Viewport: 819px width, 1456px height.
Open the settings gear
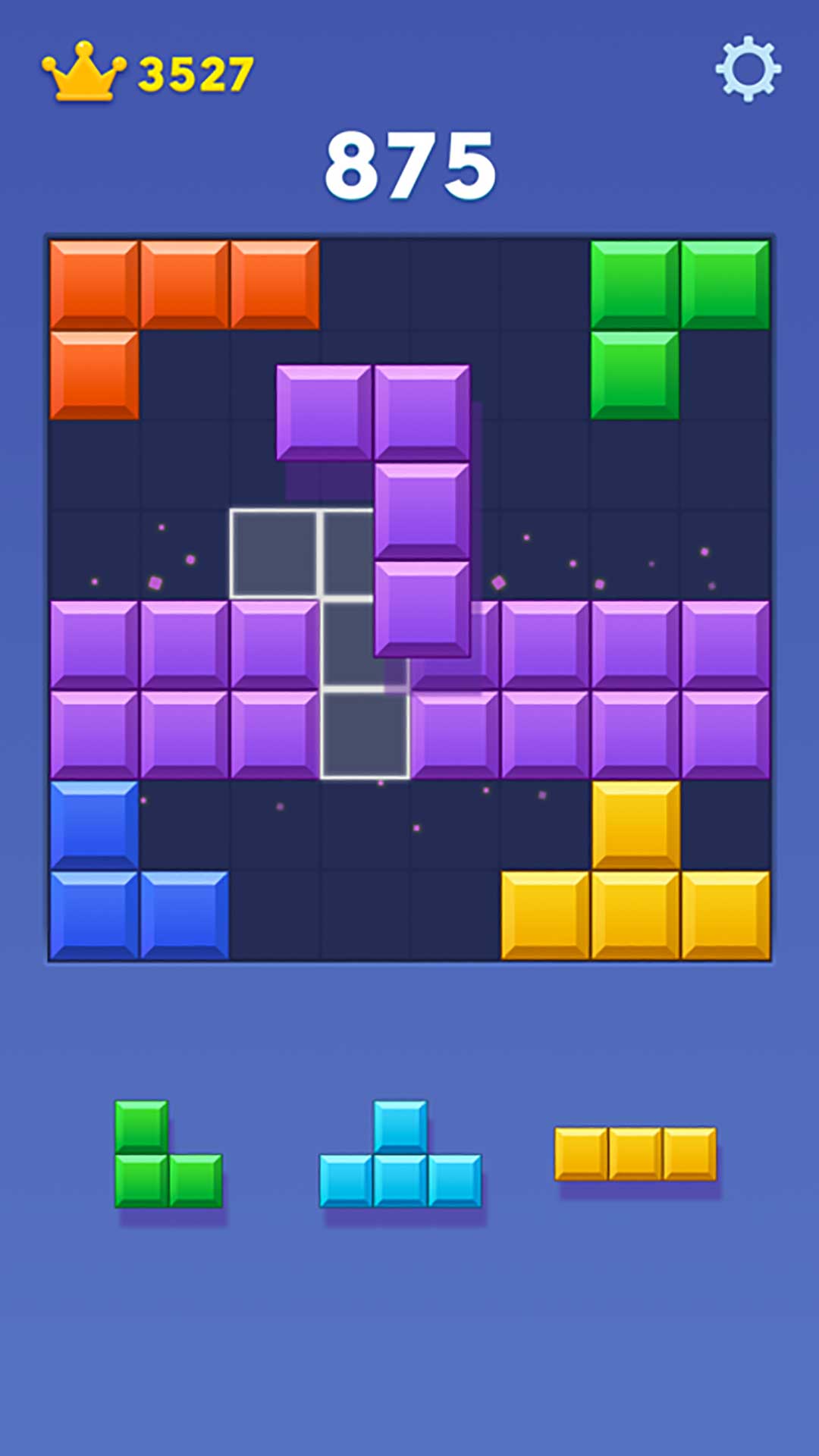[748, 68]
